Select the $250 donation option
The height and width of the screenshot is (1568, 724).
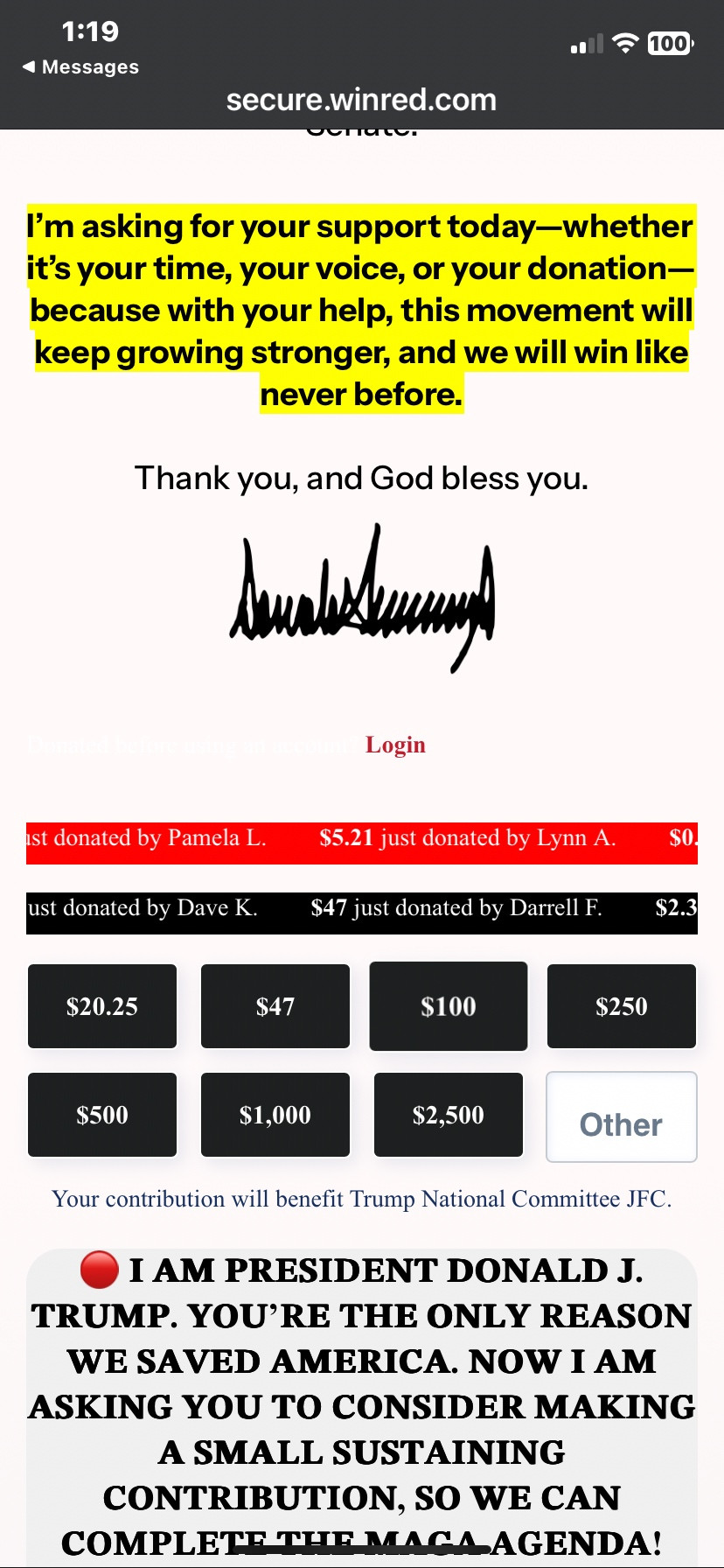coord(622,1006)
